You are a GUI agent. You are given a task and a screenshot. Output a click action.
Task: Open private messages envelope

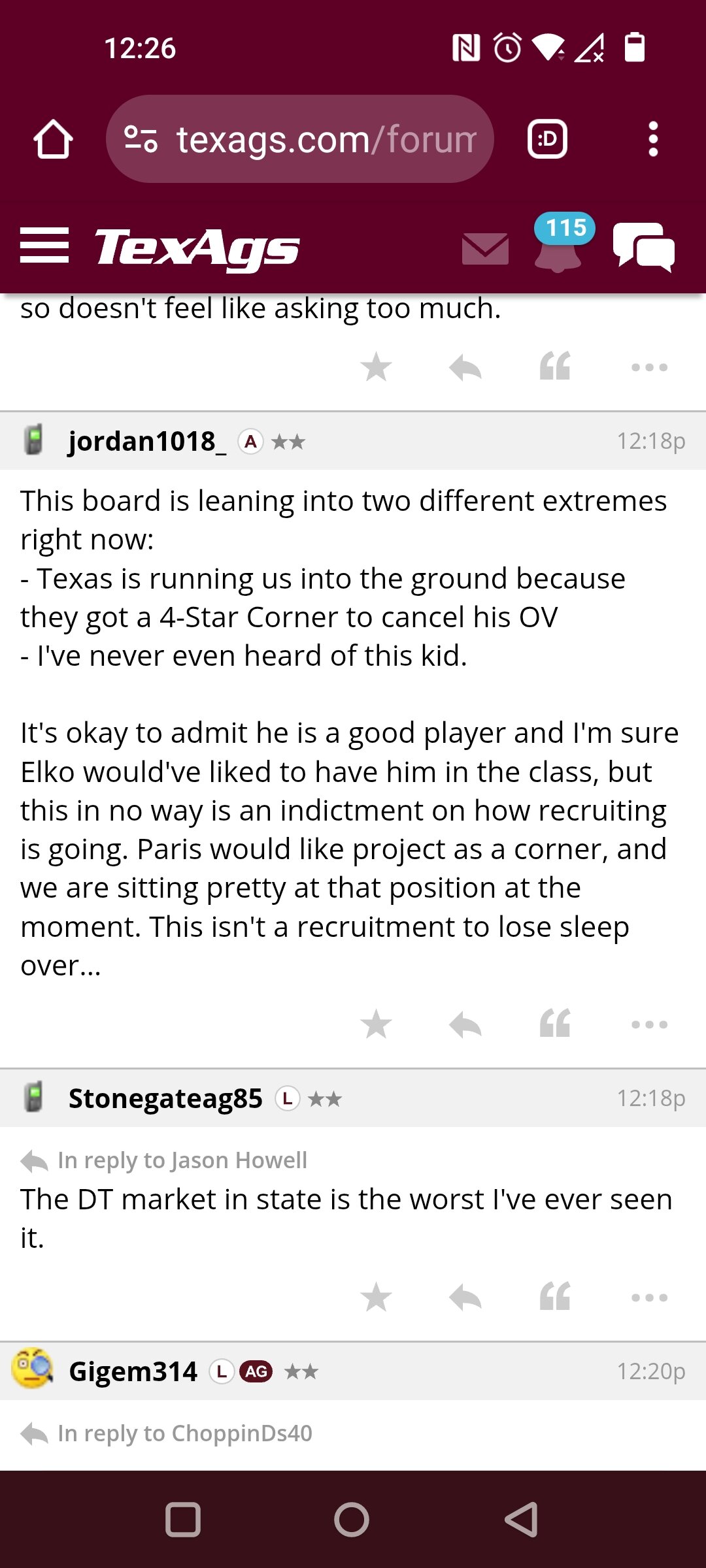(x=485, y=249)
